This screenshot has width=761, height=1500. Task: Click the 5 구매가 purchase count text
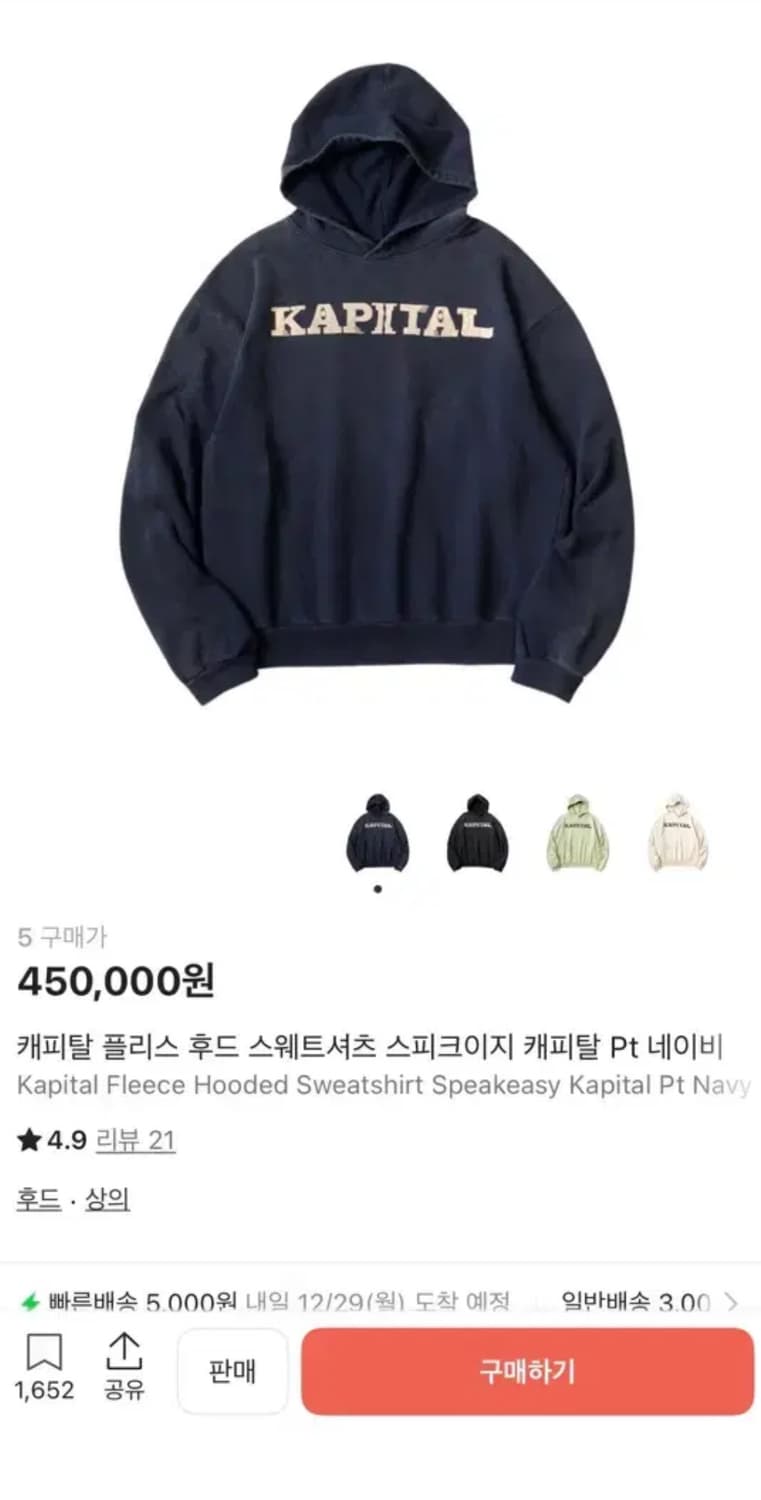click(55, 938)
